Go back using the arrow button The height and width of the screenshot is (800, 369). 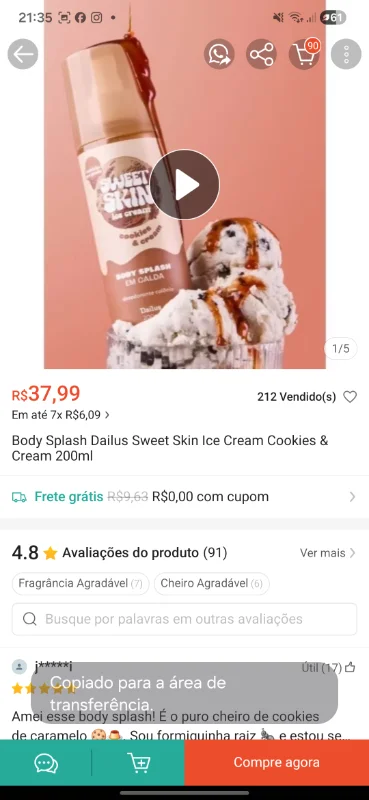[22, 54]
